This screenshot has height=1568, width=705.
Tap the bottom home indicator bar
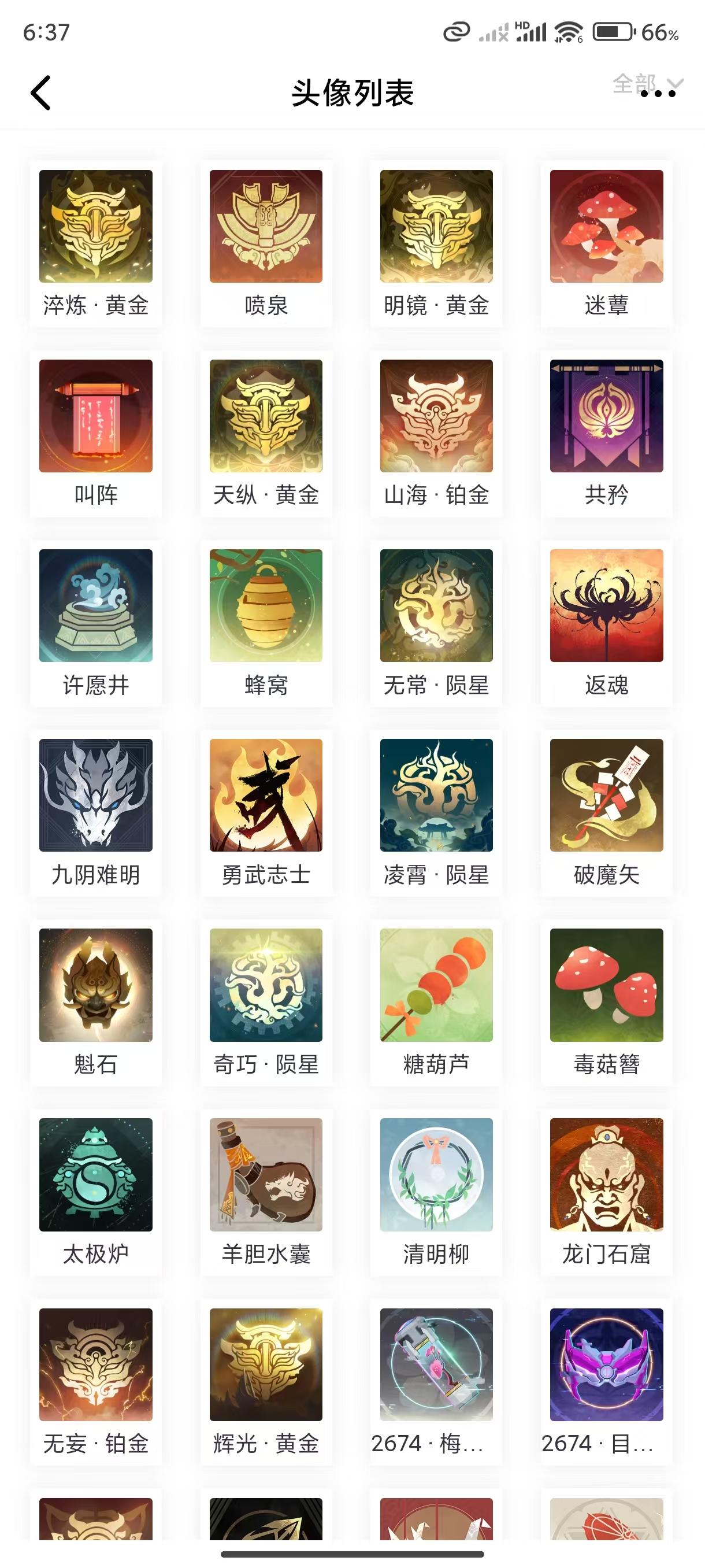click(x=352, y=1555)
